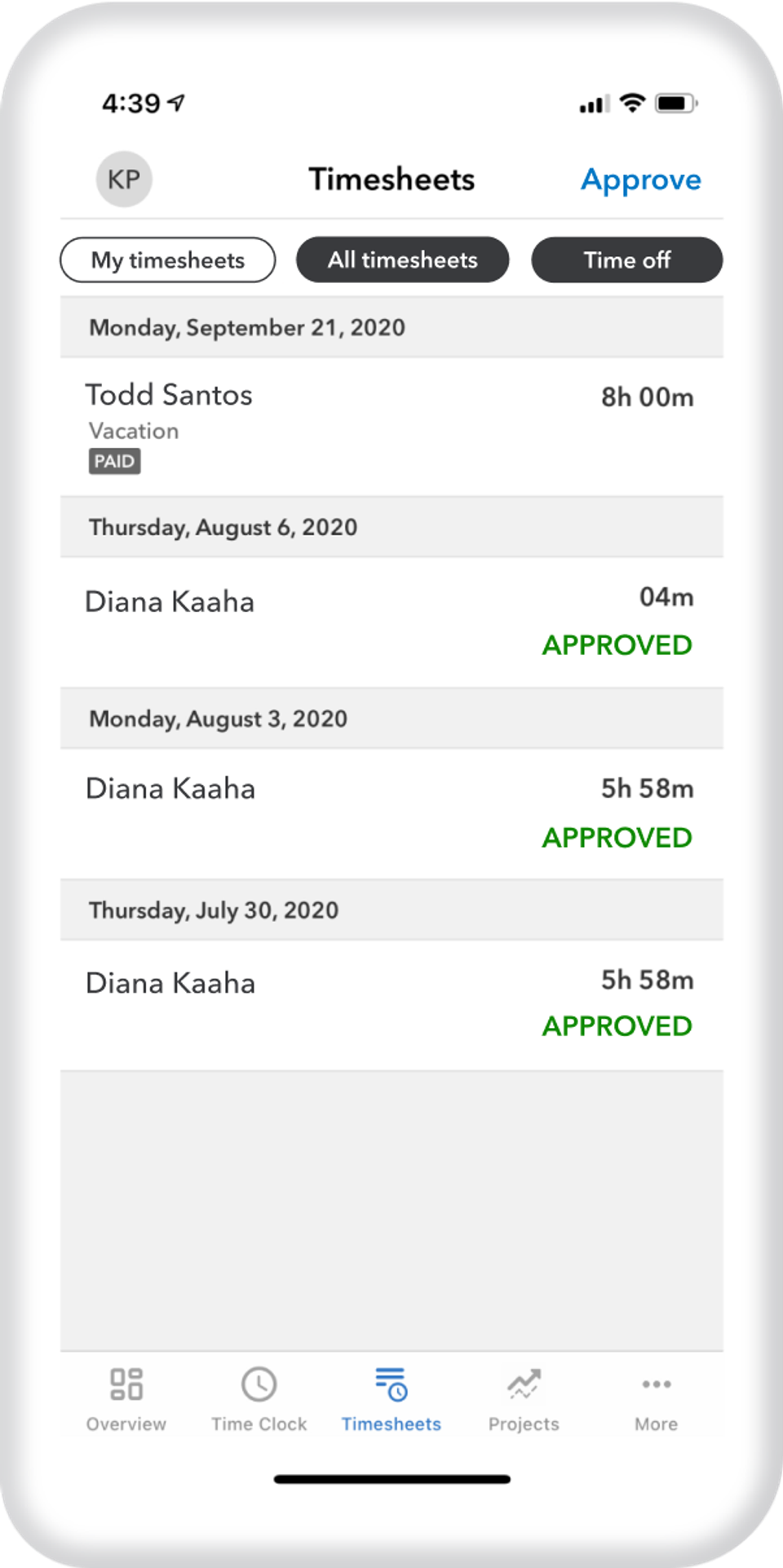The width and height of the screenshot is (783, 1568).
Task: Enable the Time off filter
Action: [x=626, y=259]
